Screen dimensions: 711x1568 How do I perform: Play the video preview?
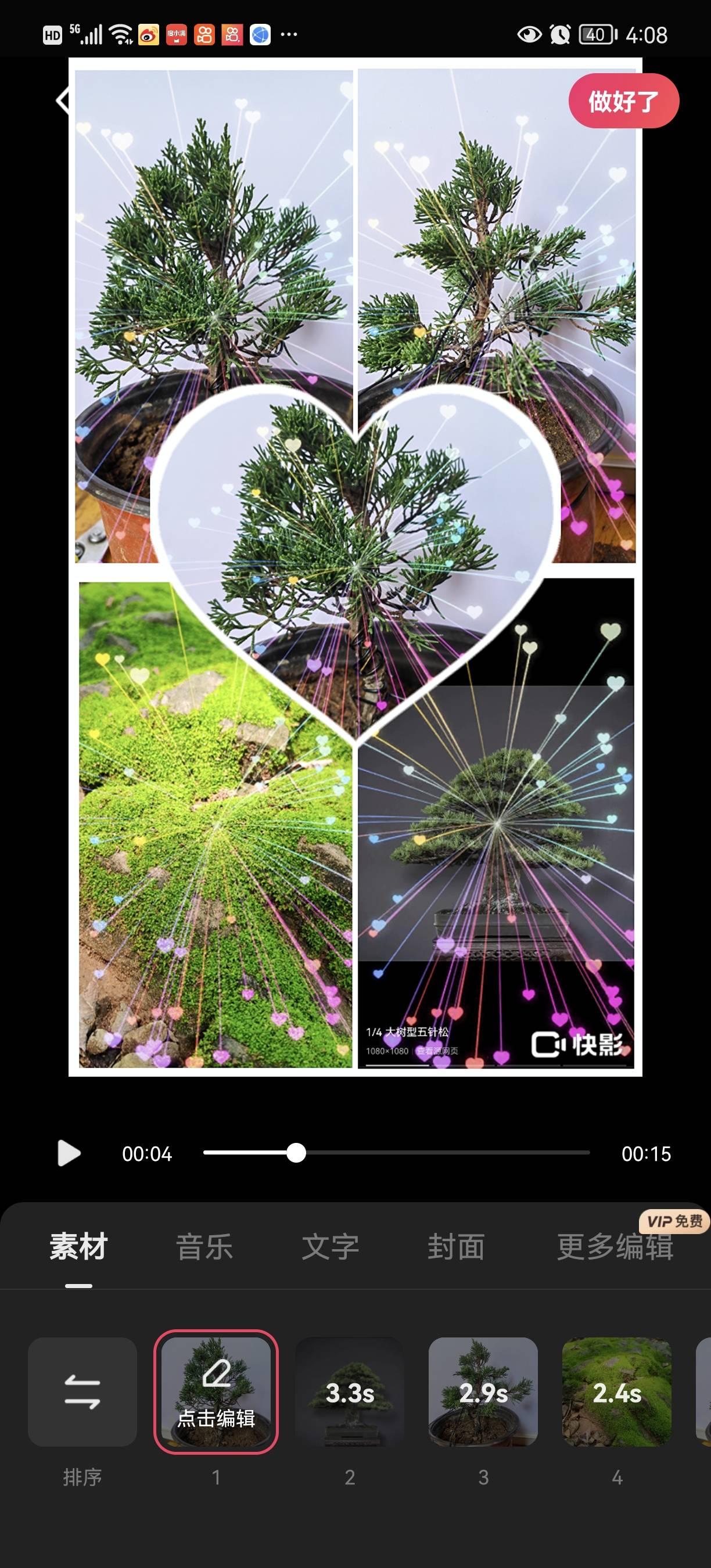pyautogui.click(x=68, y=1153)
